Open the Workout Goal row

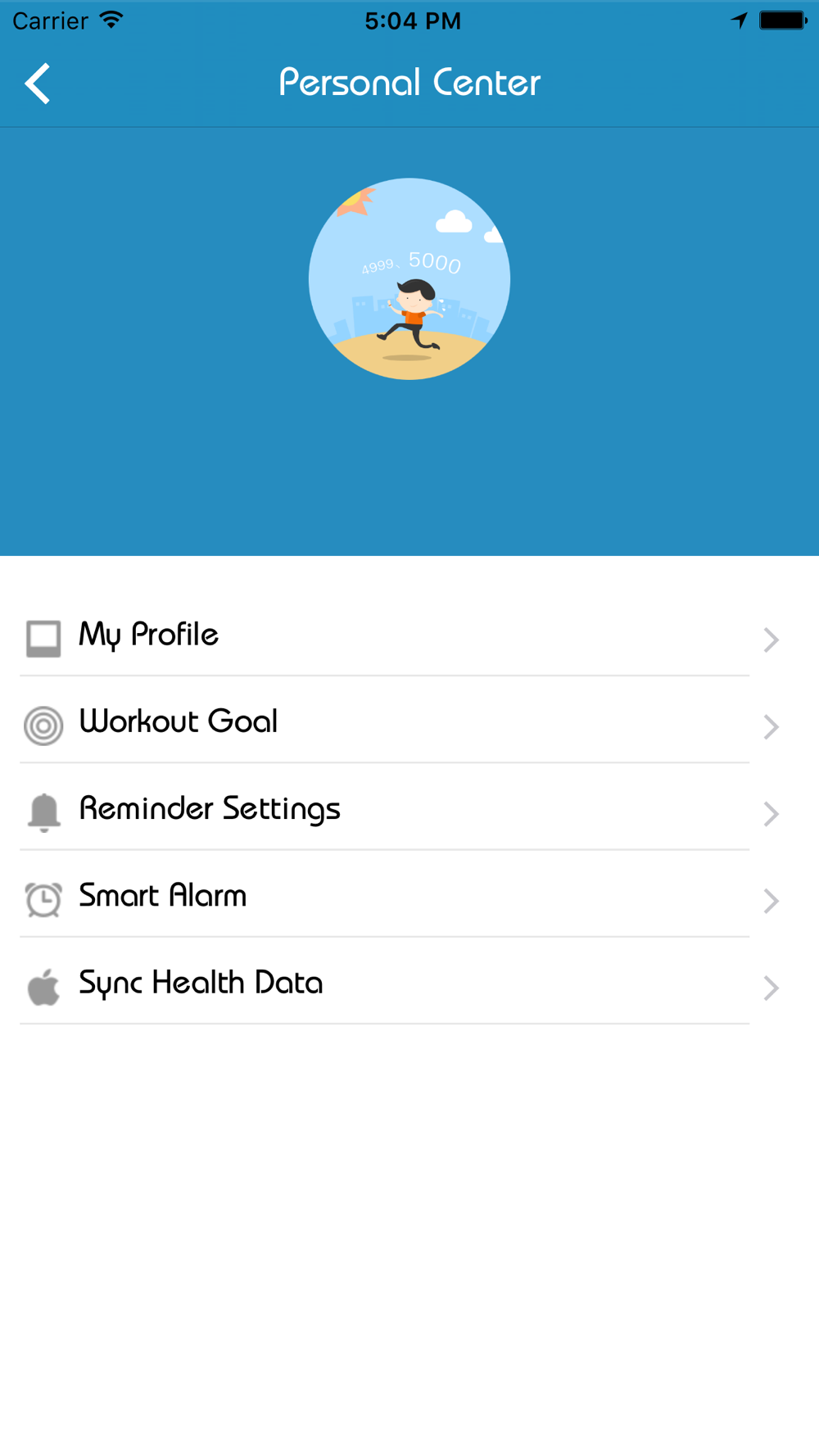pyautogui.click(x=385, y=722)
